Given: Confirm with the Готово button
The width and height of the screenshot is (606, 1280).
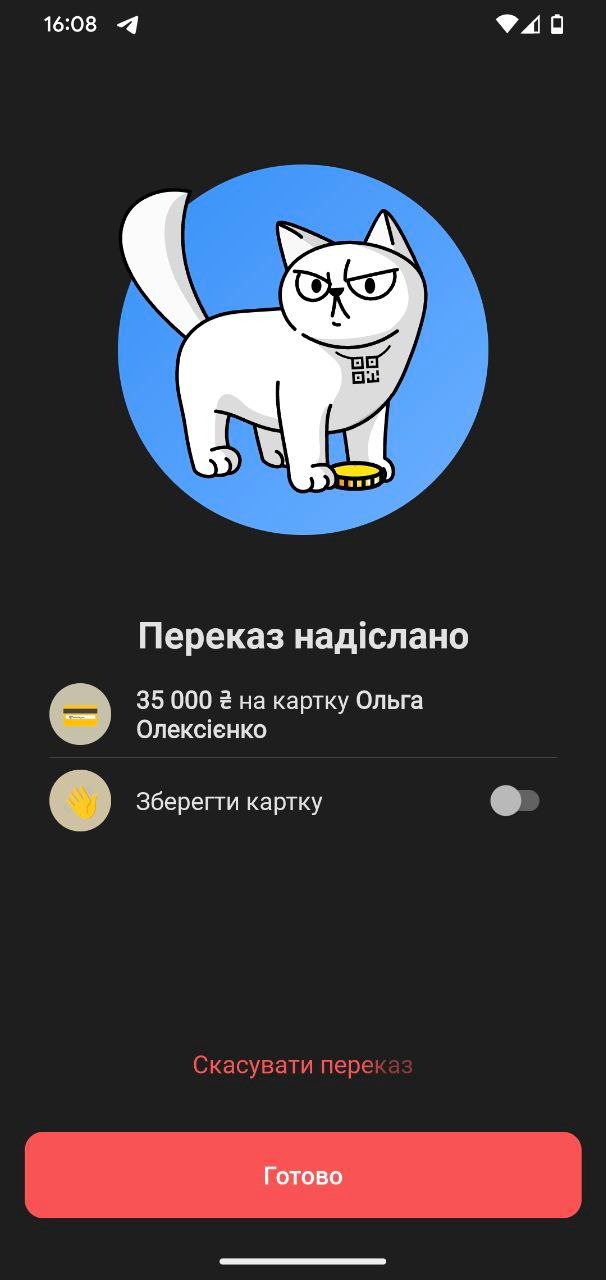Looking at the screenshot, I should coord(303,1175).
